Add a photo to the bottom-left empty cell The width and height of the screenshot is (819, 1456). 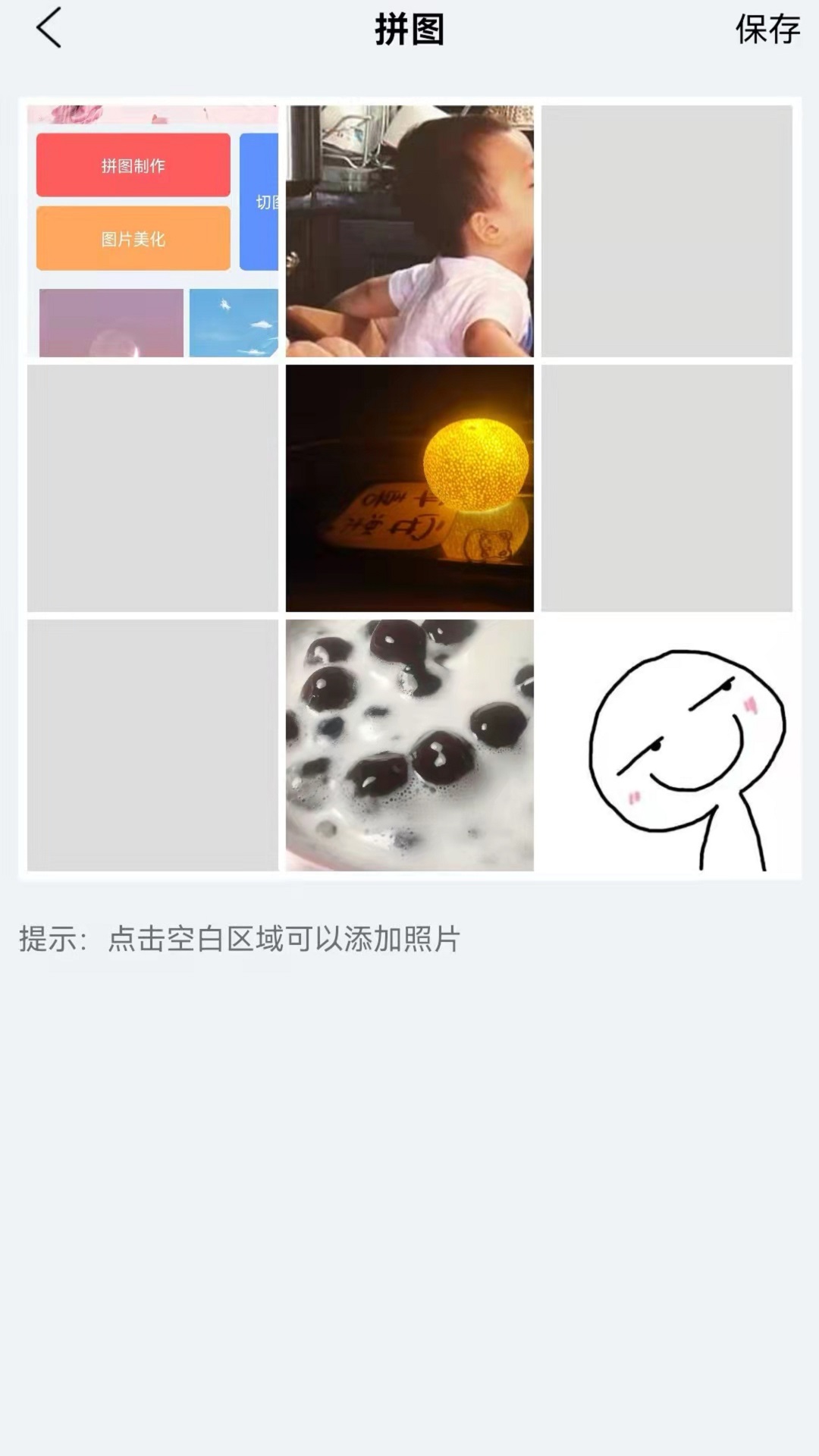[x=152, y=745]
